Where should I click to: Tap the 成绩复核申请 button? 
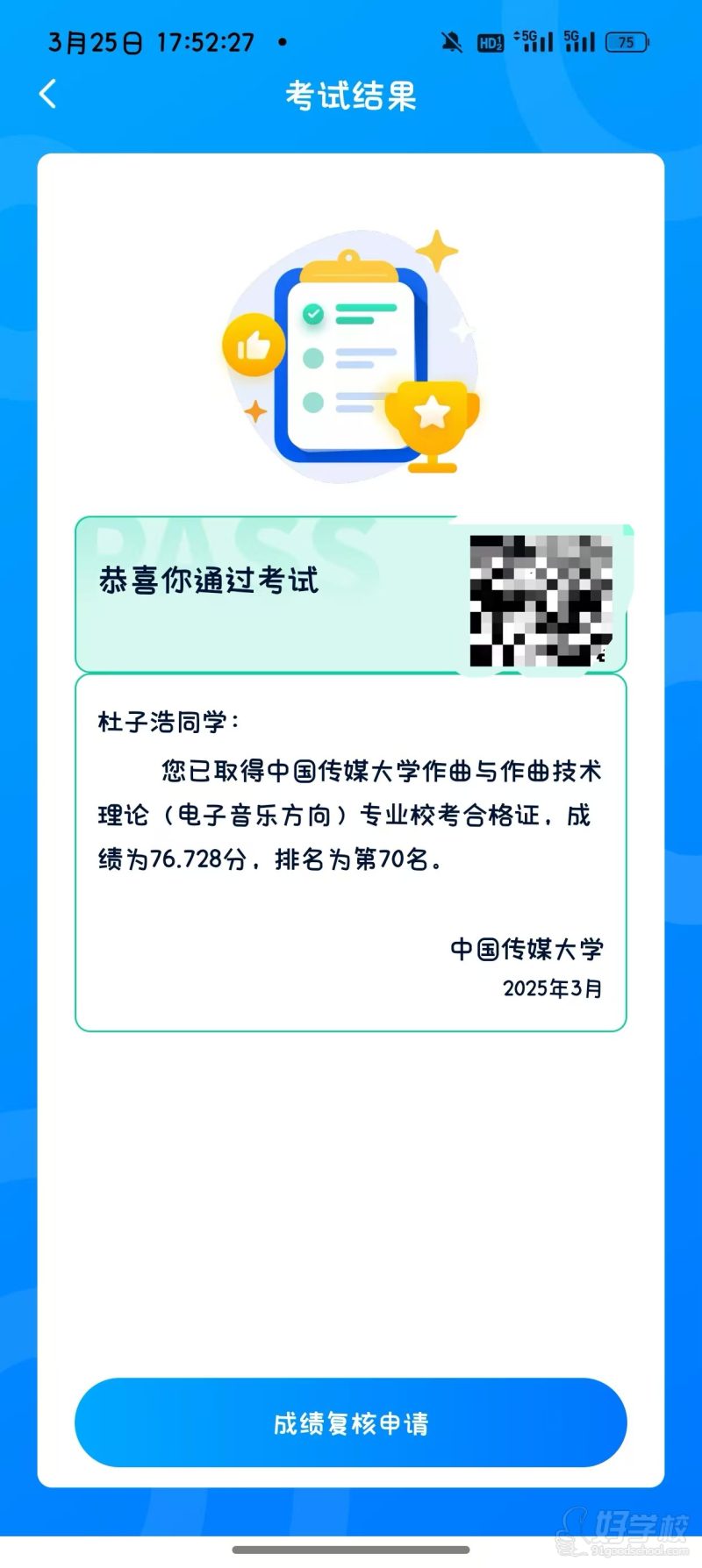pyautogui.click(x=351, y=1425)
